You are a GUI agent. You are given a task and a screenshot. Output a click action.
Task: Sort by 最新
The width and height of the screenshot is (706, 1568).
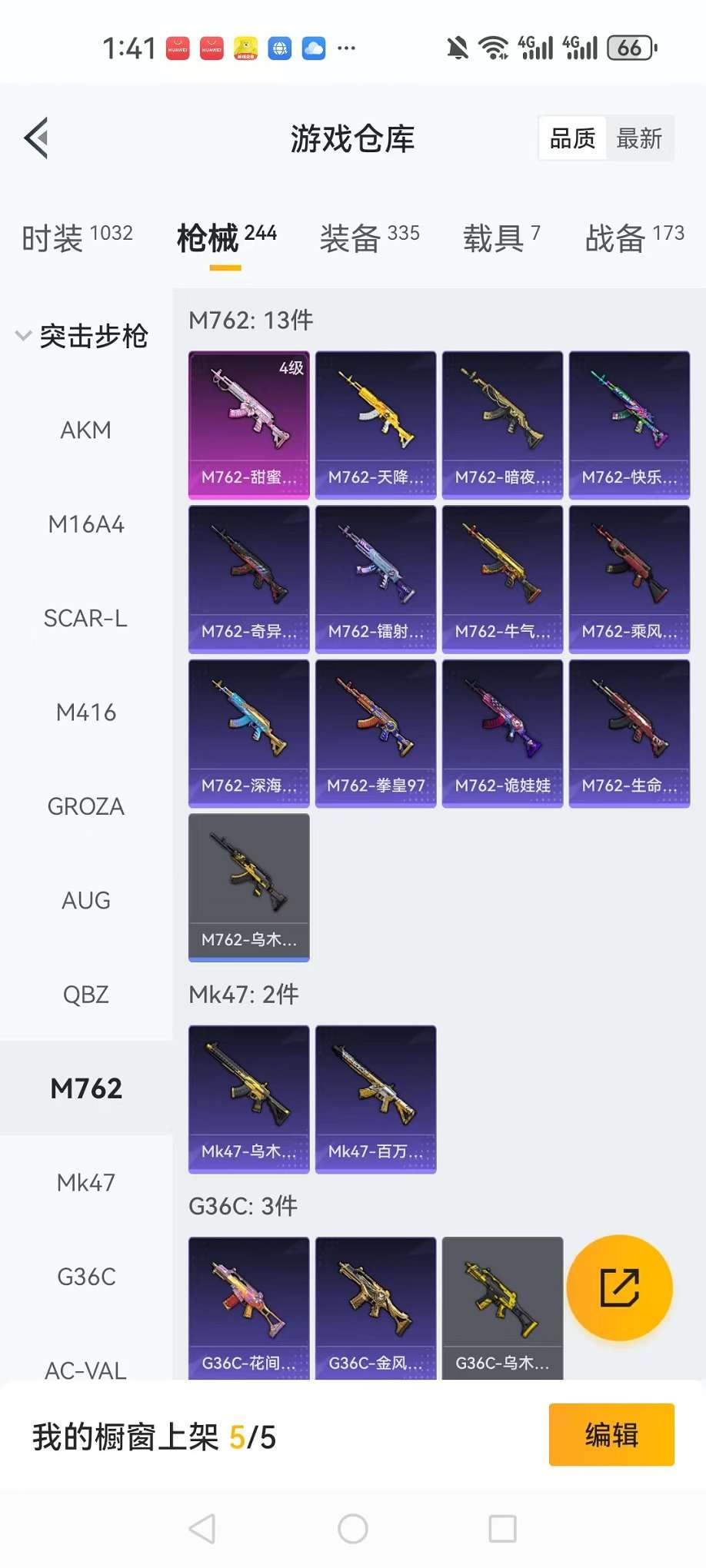pyautogui.click(x=639, y=138)
